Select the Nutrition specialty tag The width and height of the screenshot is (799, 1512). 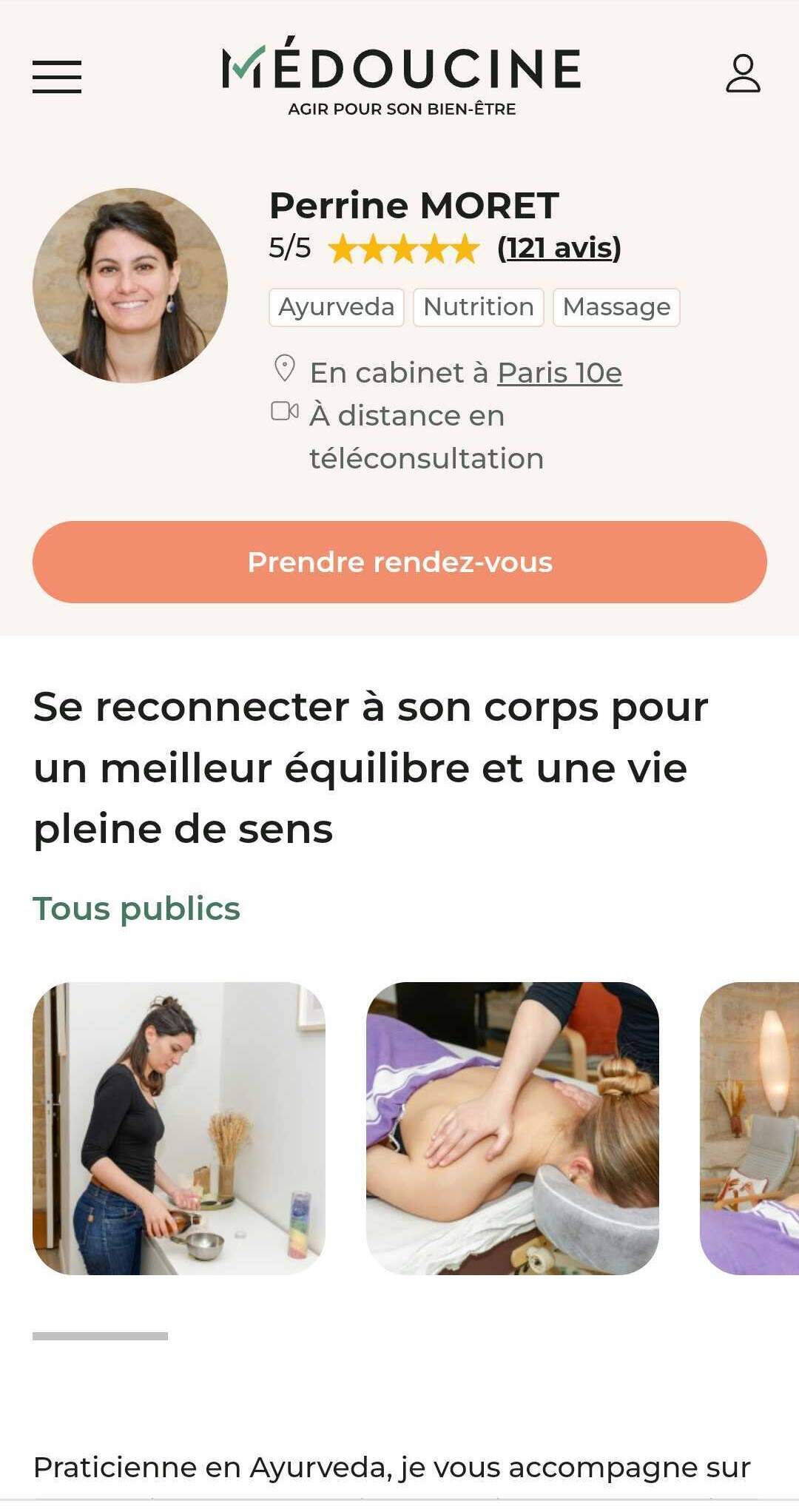tap(479, 307)
